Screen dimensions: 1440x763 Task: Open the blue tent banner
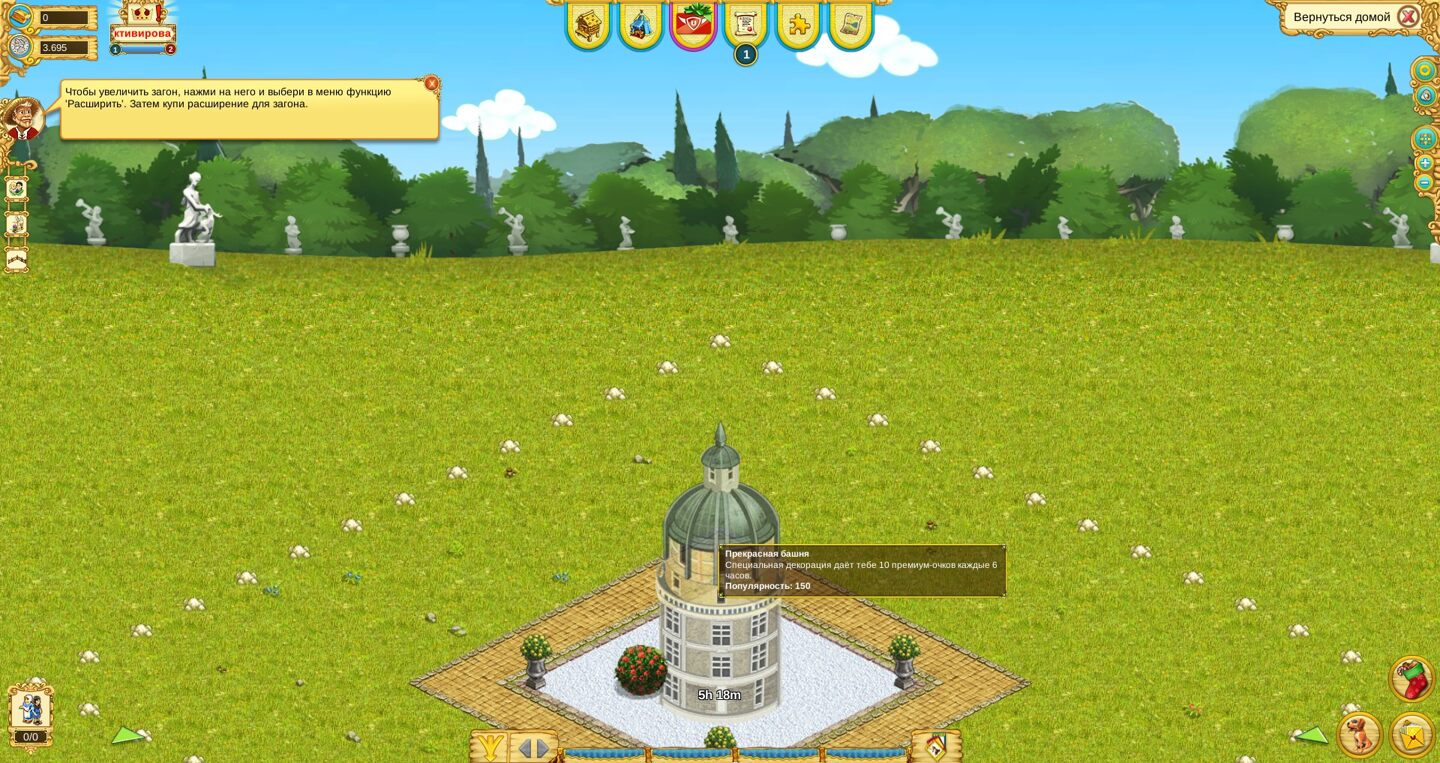(x=640, y=24)
